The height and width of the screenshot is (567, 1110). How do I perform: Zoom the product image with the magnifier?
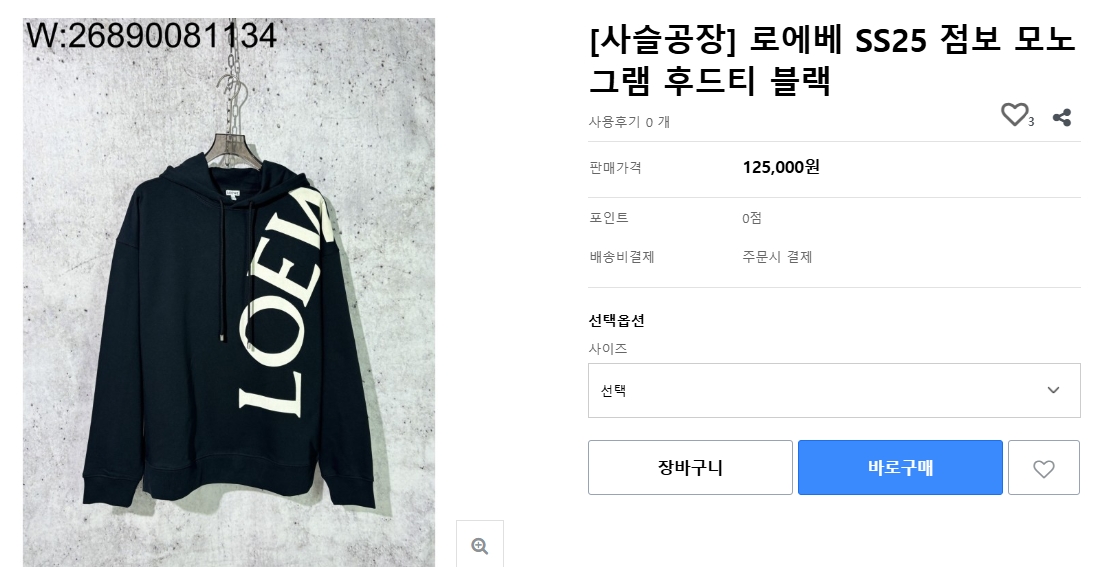tap(480, 545)
